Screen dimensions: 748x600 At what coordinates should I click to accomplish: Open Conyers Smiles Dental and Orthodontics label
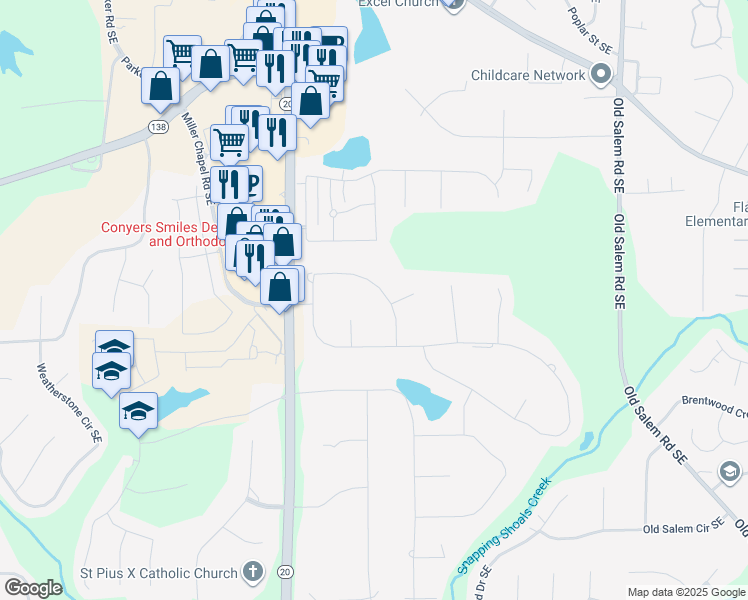[161, 234]
